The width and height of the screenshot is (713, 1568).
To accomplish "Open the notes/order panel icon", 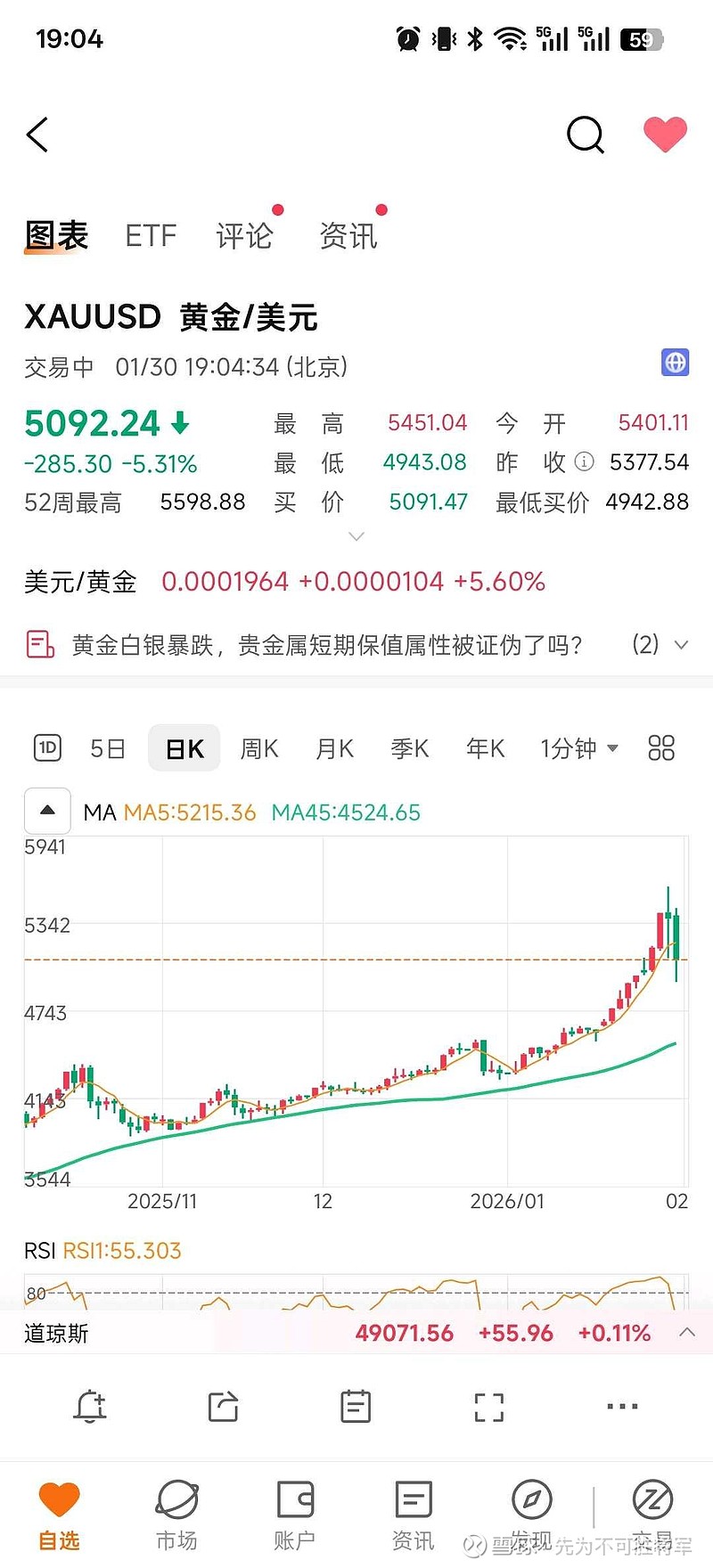I will tap(355, 1406).
